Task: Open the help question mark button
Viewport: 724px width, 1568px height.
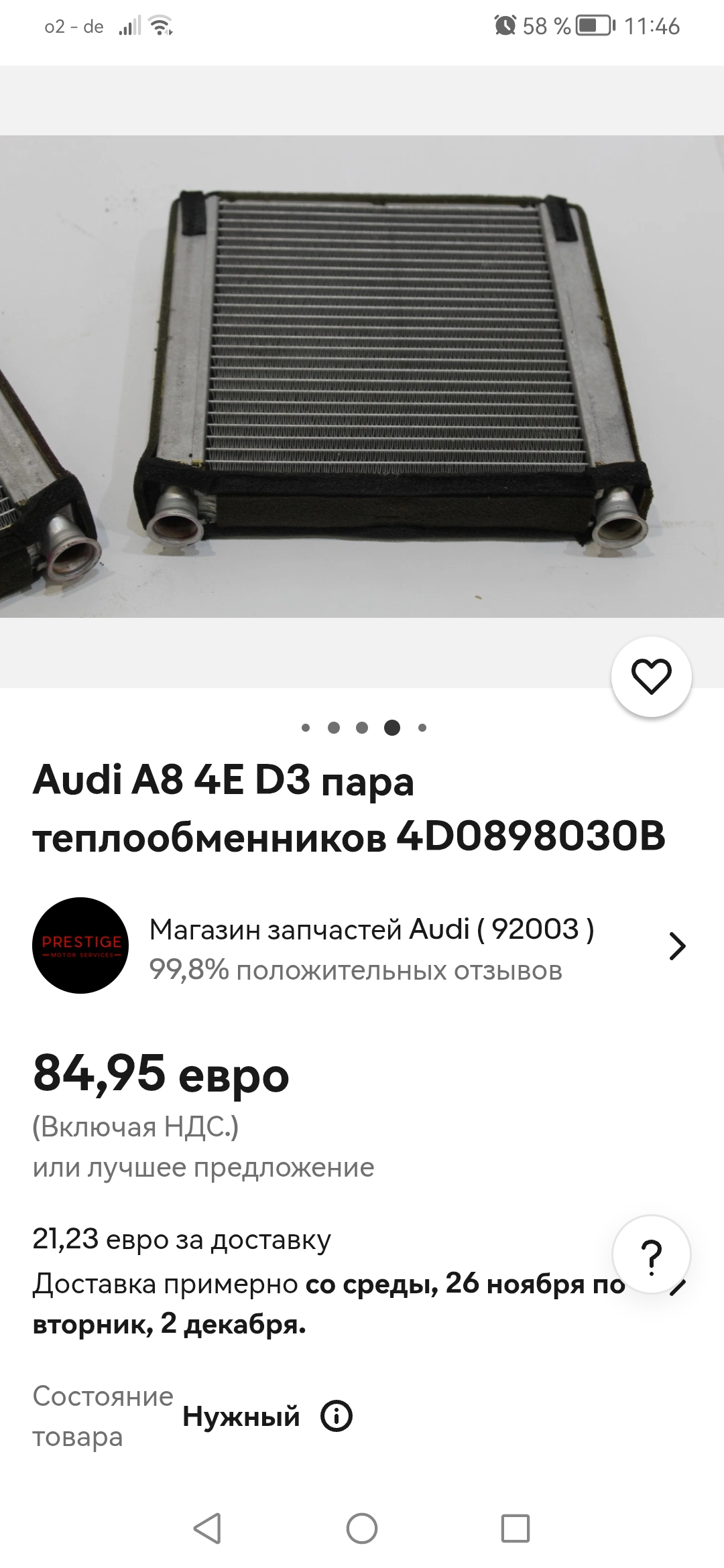Action: point(651,1255)
